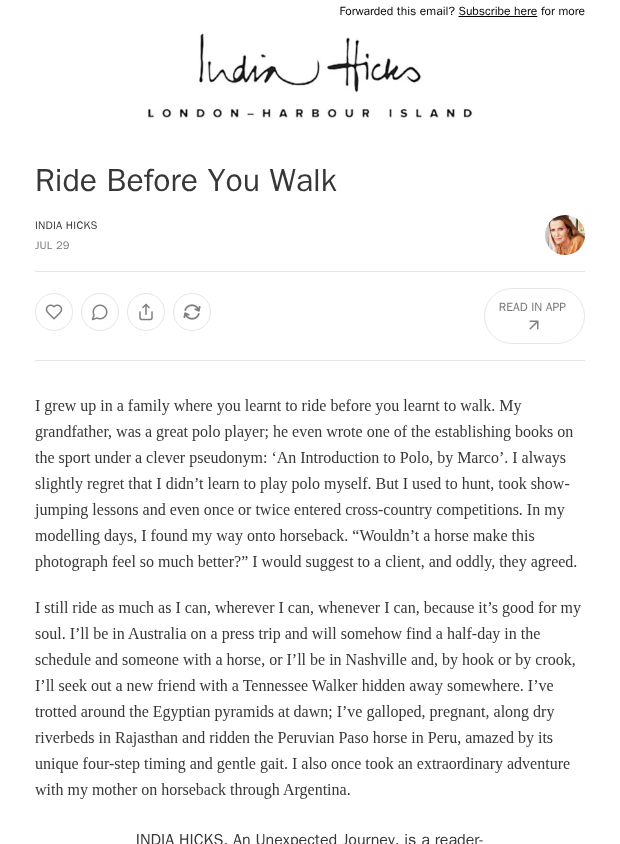The image size is (620, 844).
Task: Like this post with the heart icon
Action: (54, 312)
